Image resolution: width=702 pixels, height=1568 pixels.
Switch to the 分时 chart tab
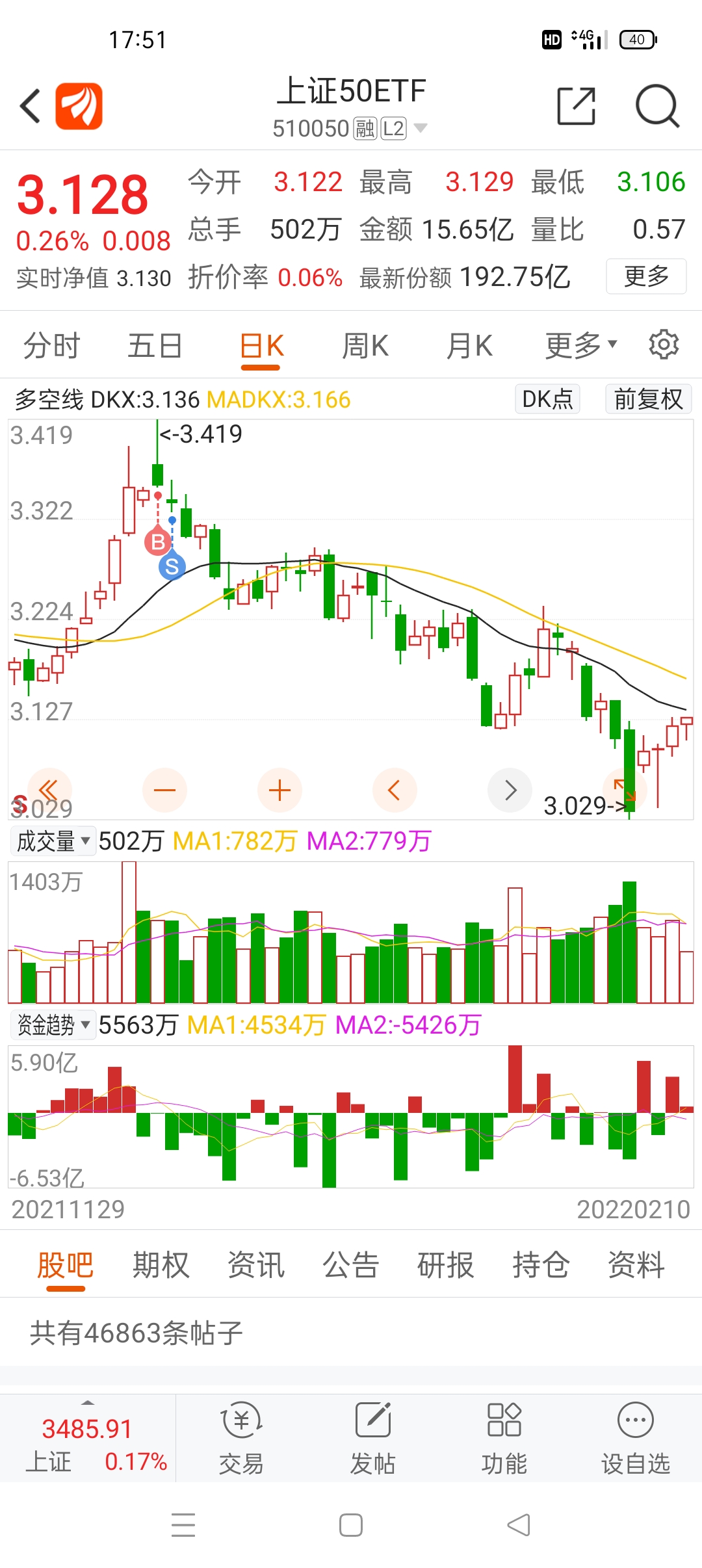tap(51, 345)
